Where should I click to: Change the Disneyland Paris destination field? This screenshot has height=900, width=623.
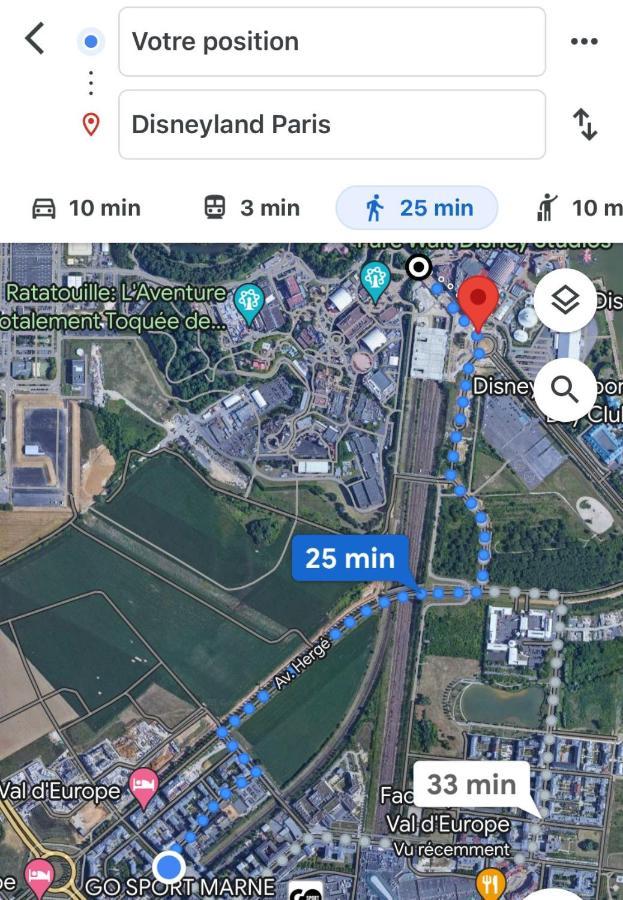[331, 125]
